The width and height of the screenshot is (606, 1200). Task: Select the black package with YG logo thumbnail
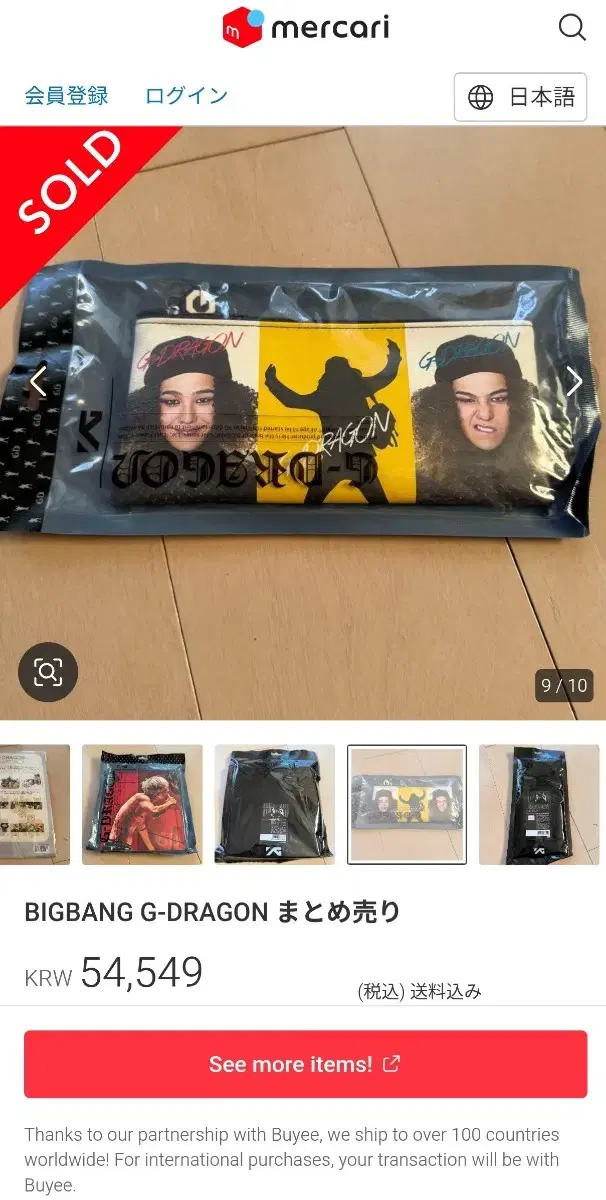(274, 804)
